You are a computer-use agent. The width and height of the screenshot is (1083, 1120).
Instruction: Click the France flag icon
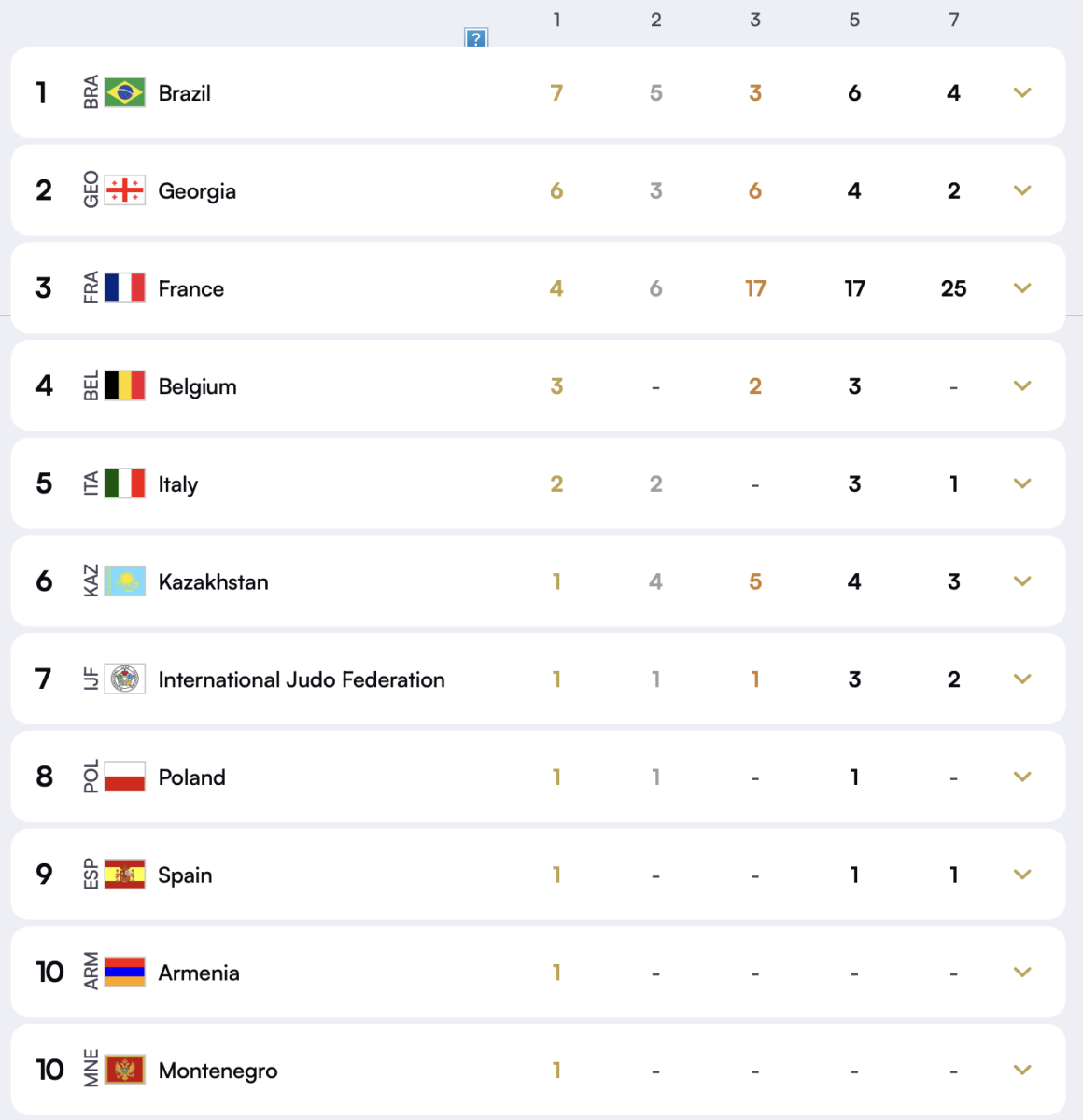[x=124, y=288]
